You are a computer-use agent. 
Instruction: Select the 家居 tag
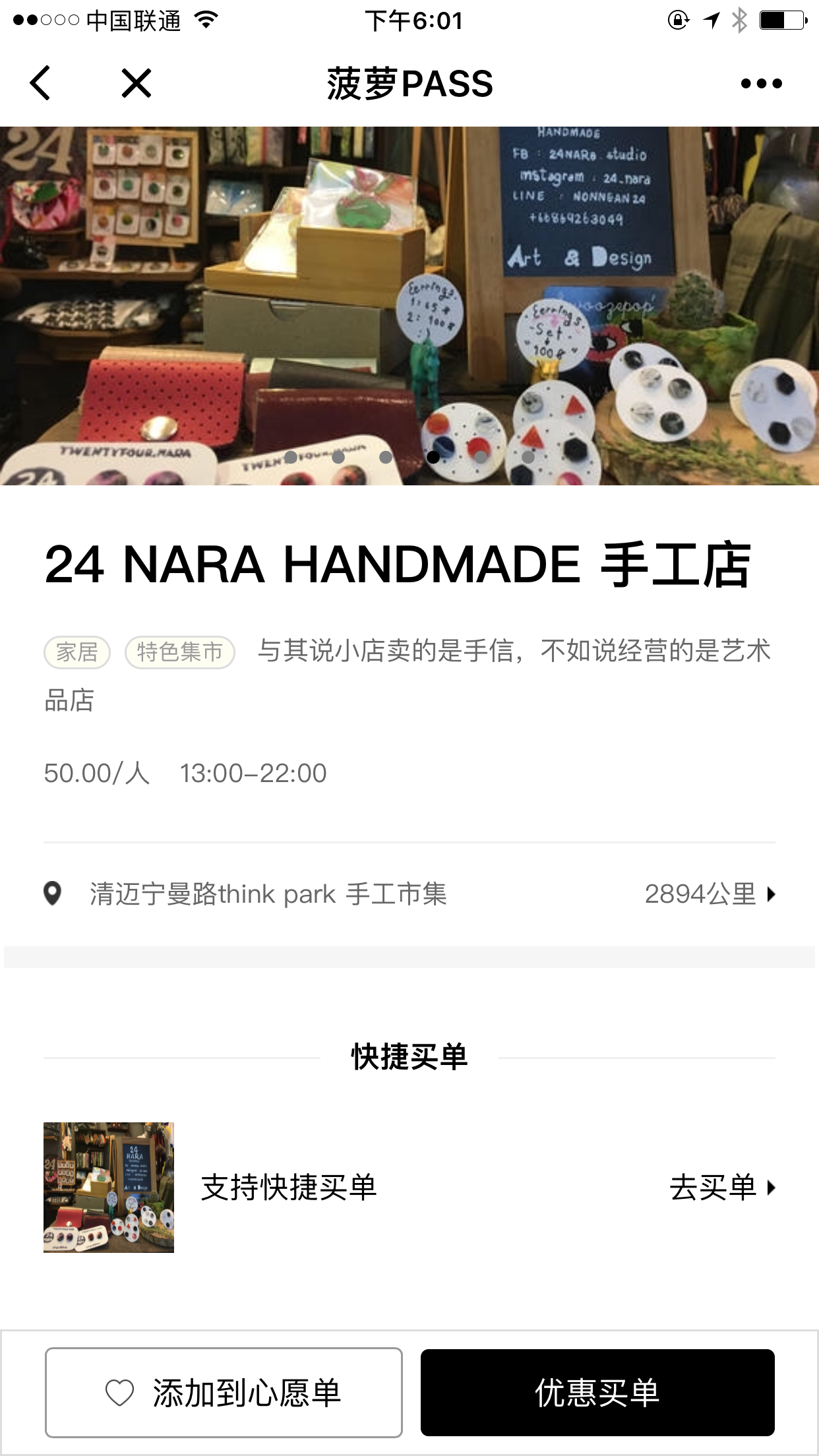click(77, 652)
